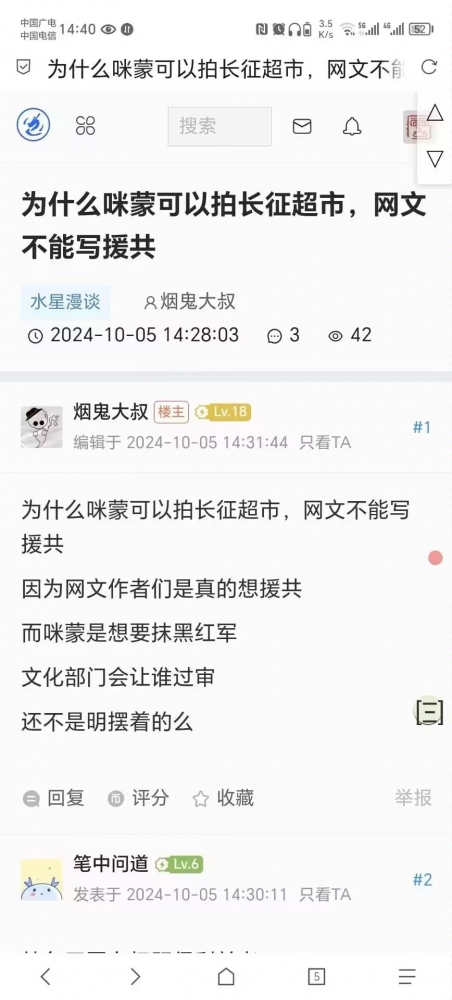Tap the 搜索 search box
Screen dimensions: 452x1000
(219, 126)
